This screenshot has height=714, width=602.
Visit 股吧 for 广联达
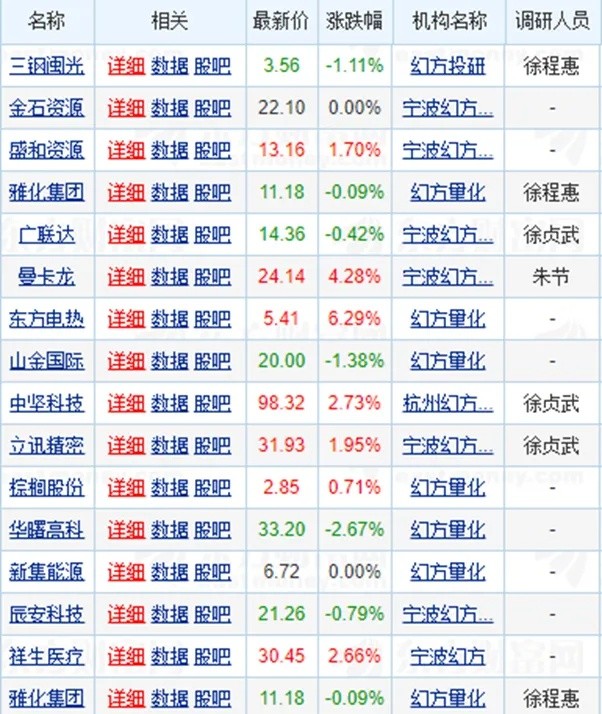pos(212,235)
